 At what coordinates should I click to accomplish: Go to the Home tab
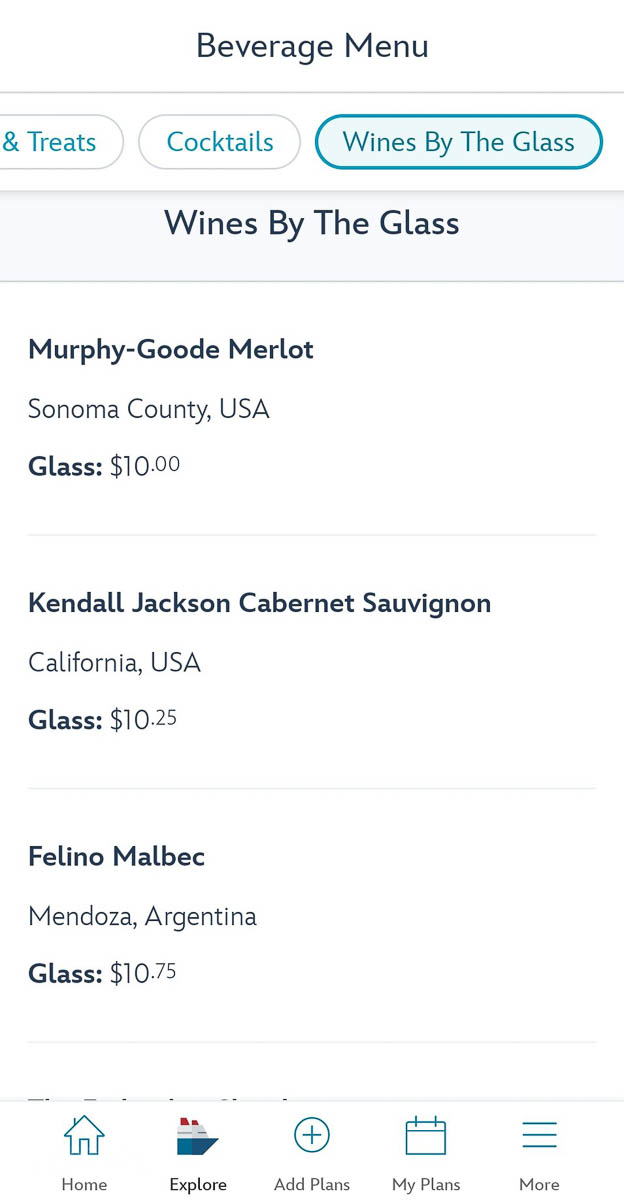point(84,1154)
